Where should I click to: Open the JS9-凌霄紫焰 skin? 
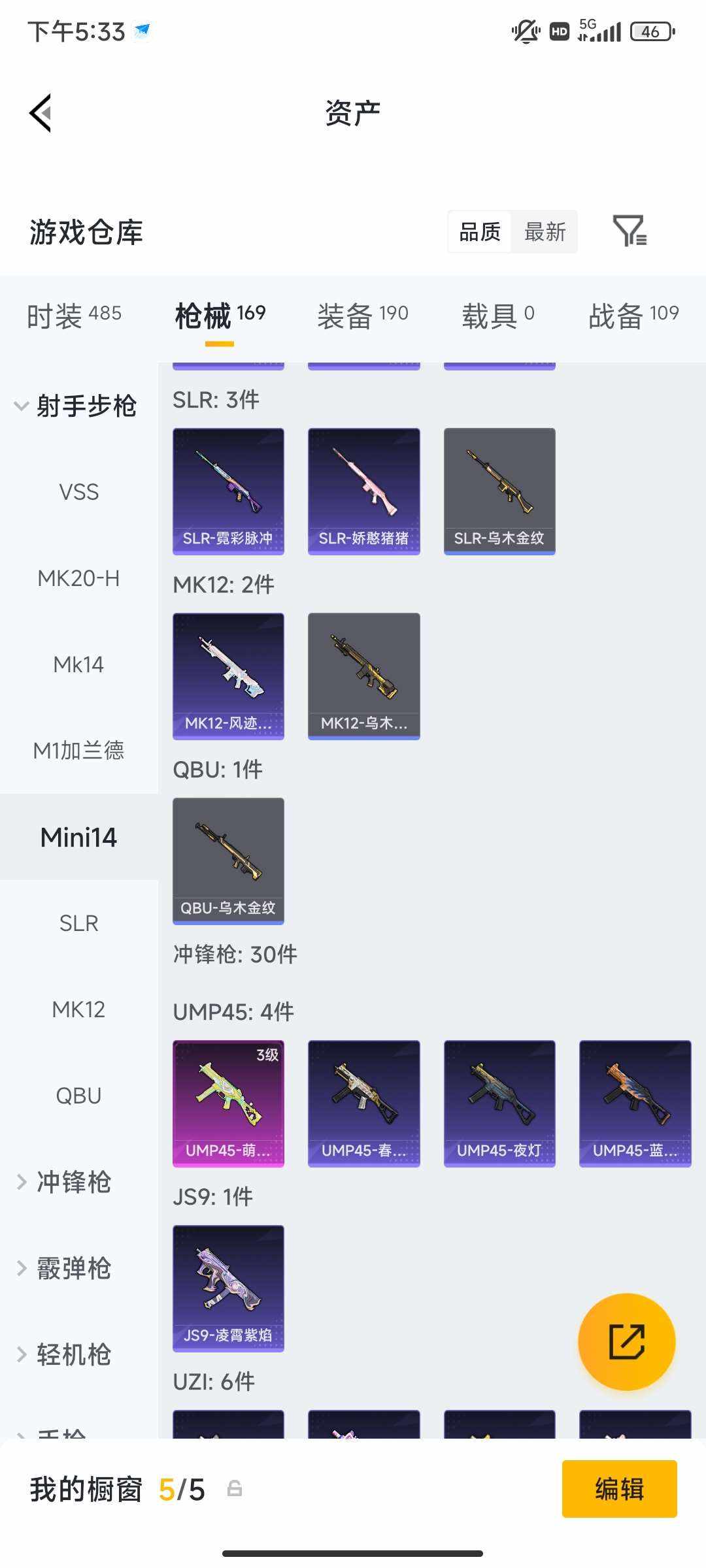(228, 1288)
